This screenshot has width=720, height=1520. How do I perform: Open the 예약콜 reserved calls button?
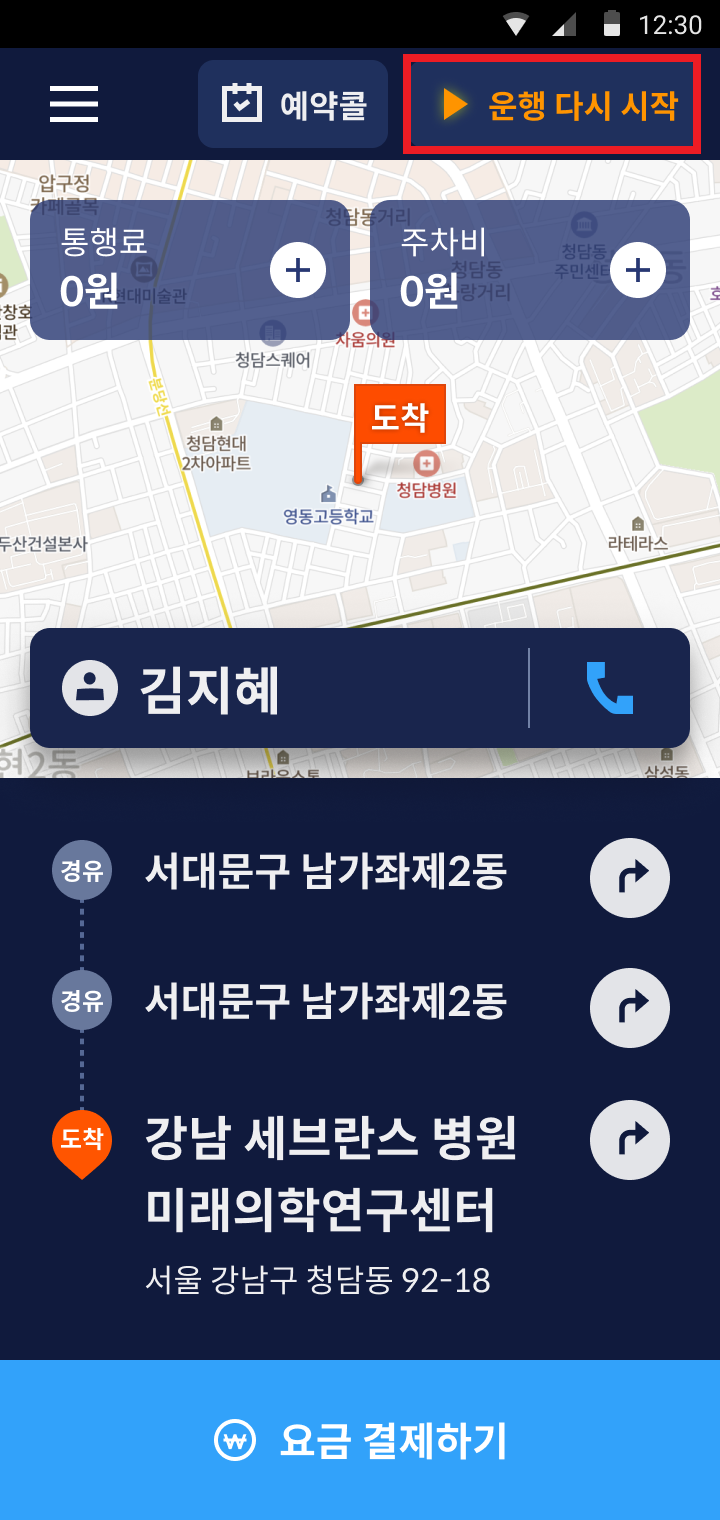[x=293, y=104]
